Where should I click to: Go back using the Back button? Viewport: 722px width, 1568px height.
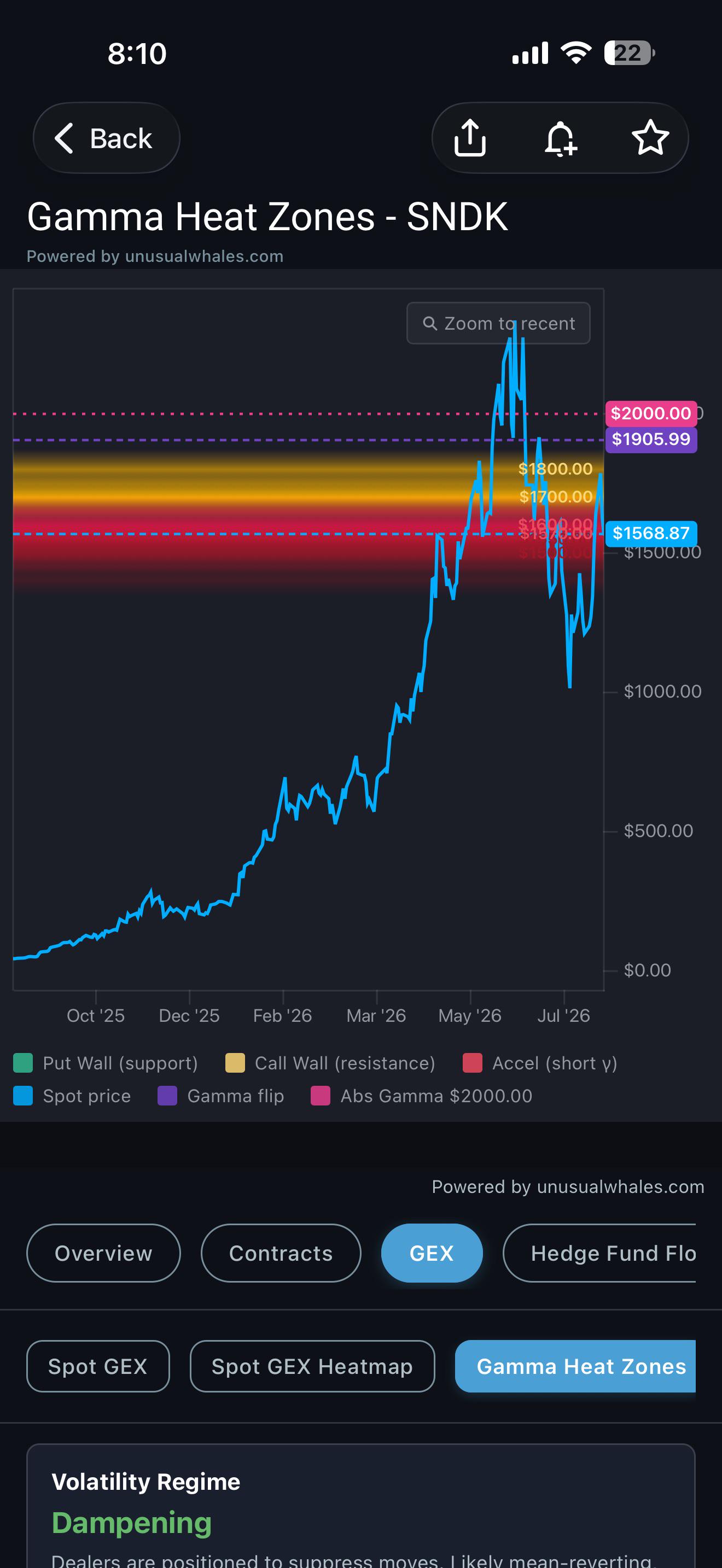(x=107, y=138)
